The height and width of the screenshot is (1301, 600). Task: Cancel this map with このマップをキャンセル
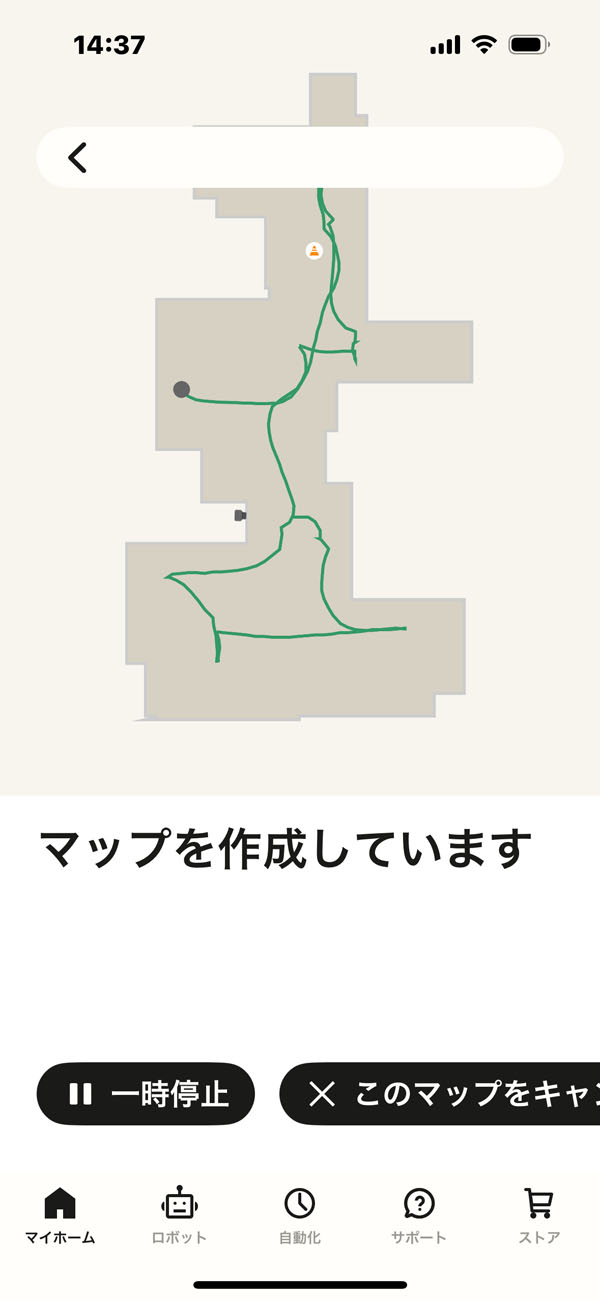(440, 1094)
